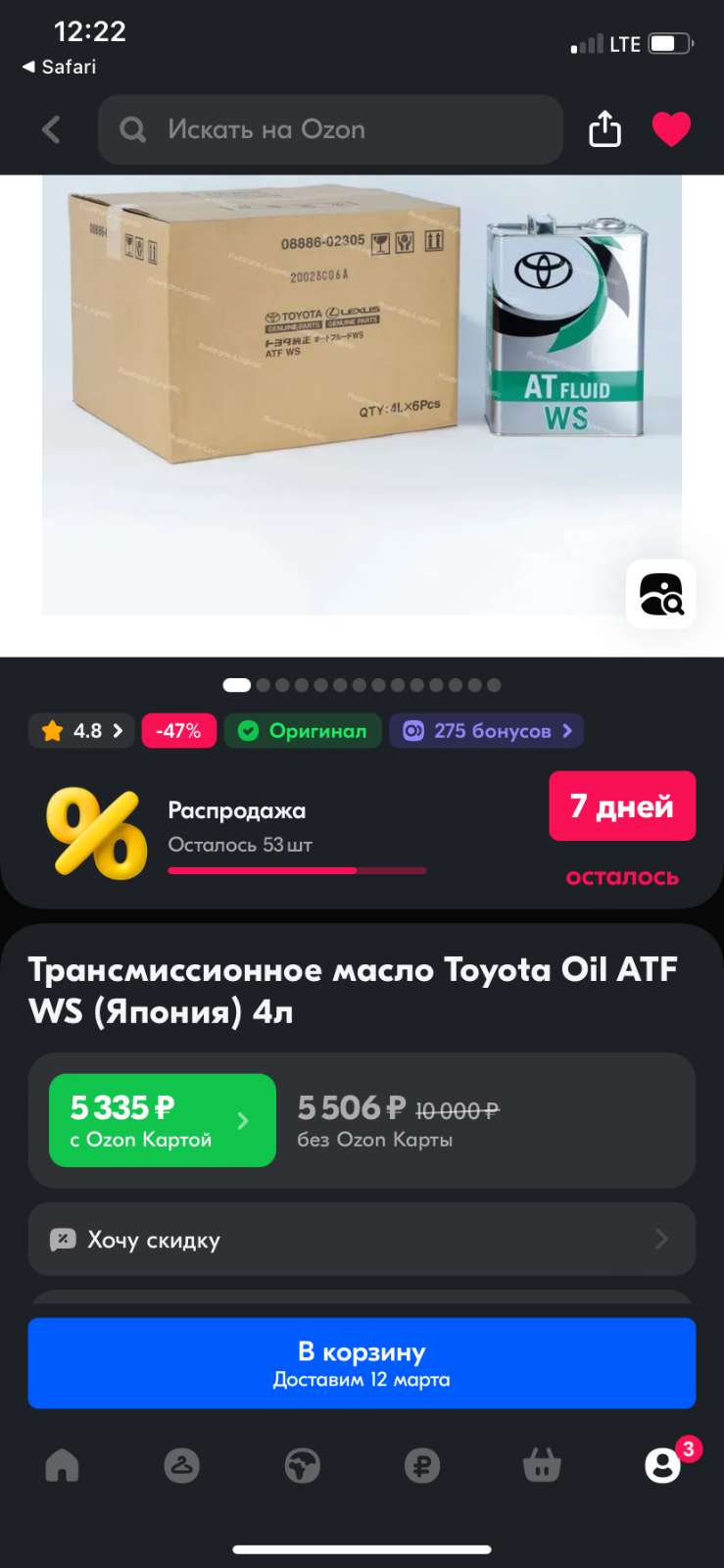Tap the image page indicator dots
The height and width of the screenshot is (1568, 724).
[362, 685]
